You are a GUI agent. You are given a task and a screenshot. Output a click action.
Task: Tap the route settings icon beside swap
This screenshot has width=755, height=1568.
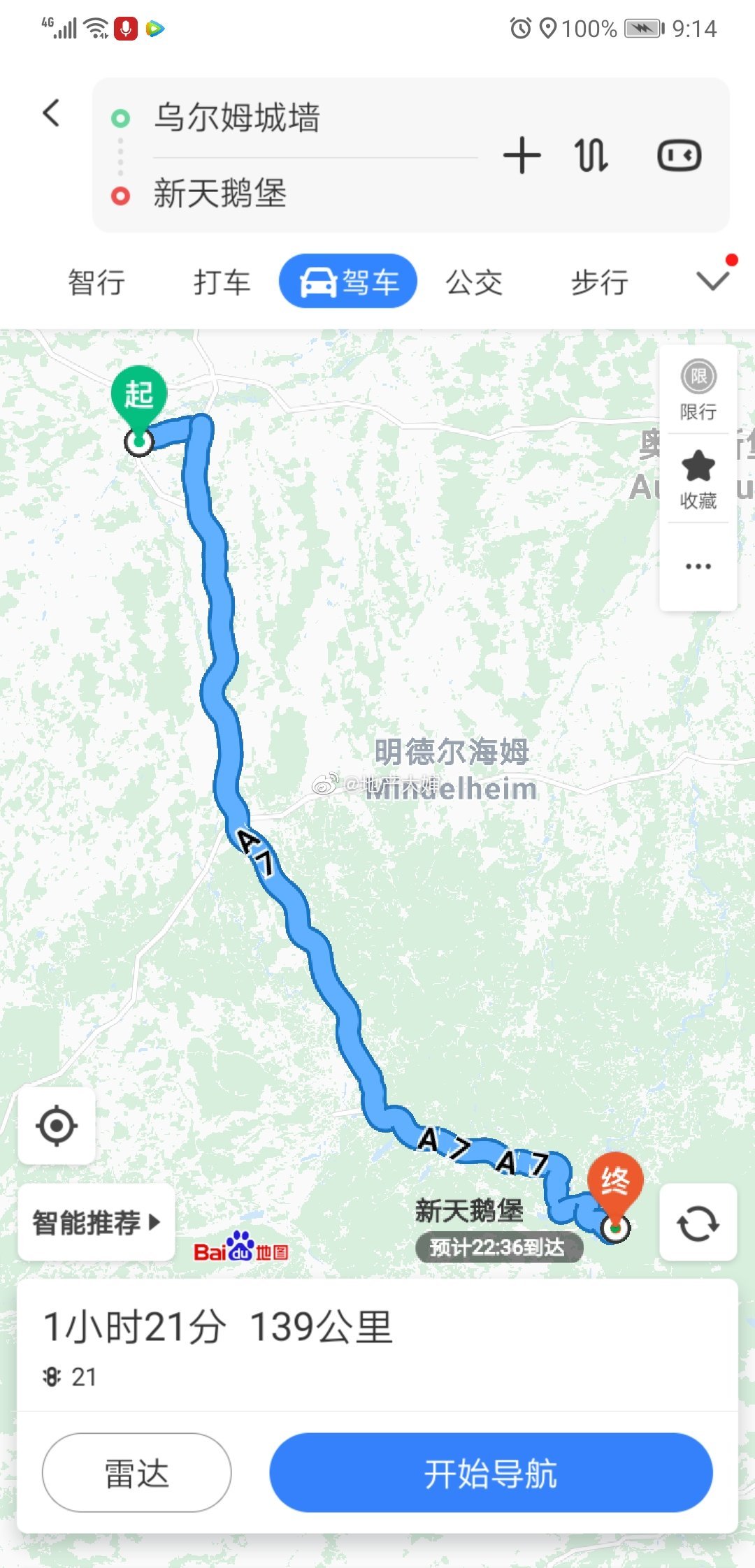pos(681,155)
